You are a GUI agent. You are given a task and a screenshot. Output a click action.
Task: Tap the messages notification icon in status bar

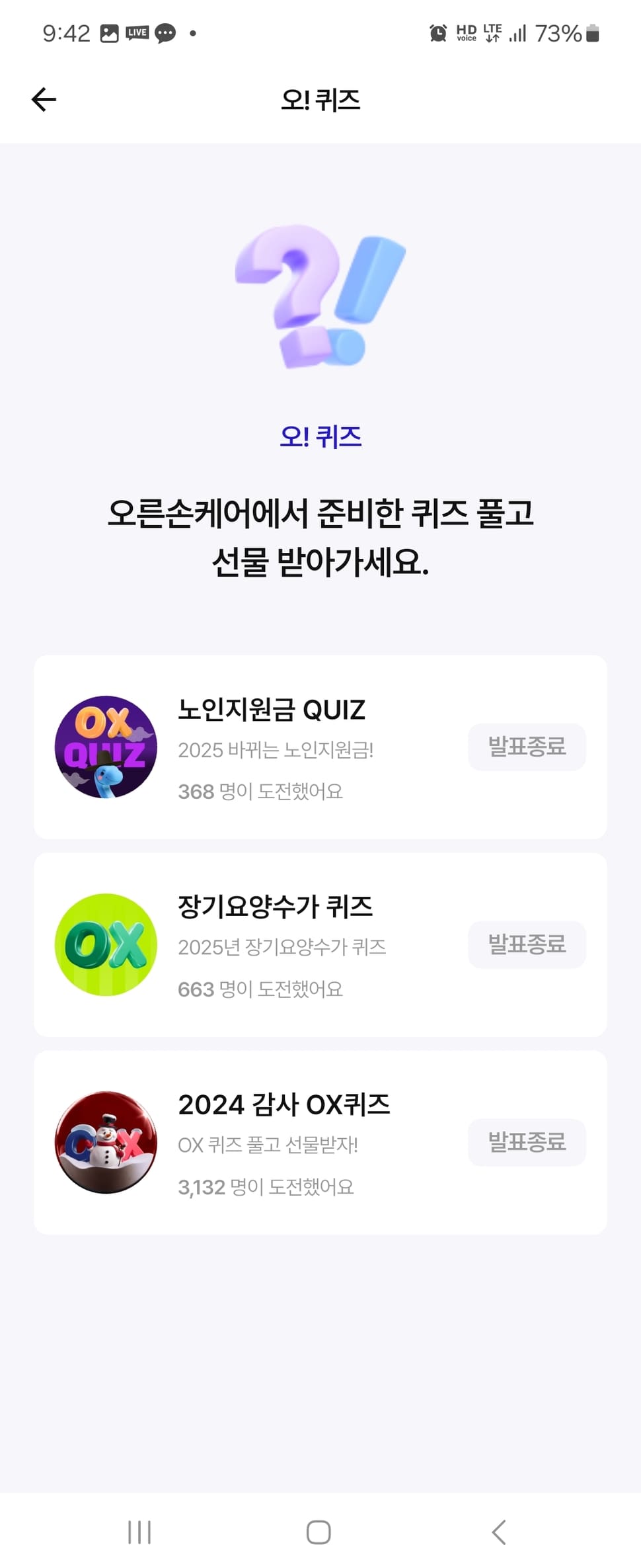(165, 32)
